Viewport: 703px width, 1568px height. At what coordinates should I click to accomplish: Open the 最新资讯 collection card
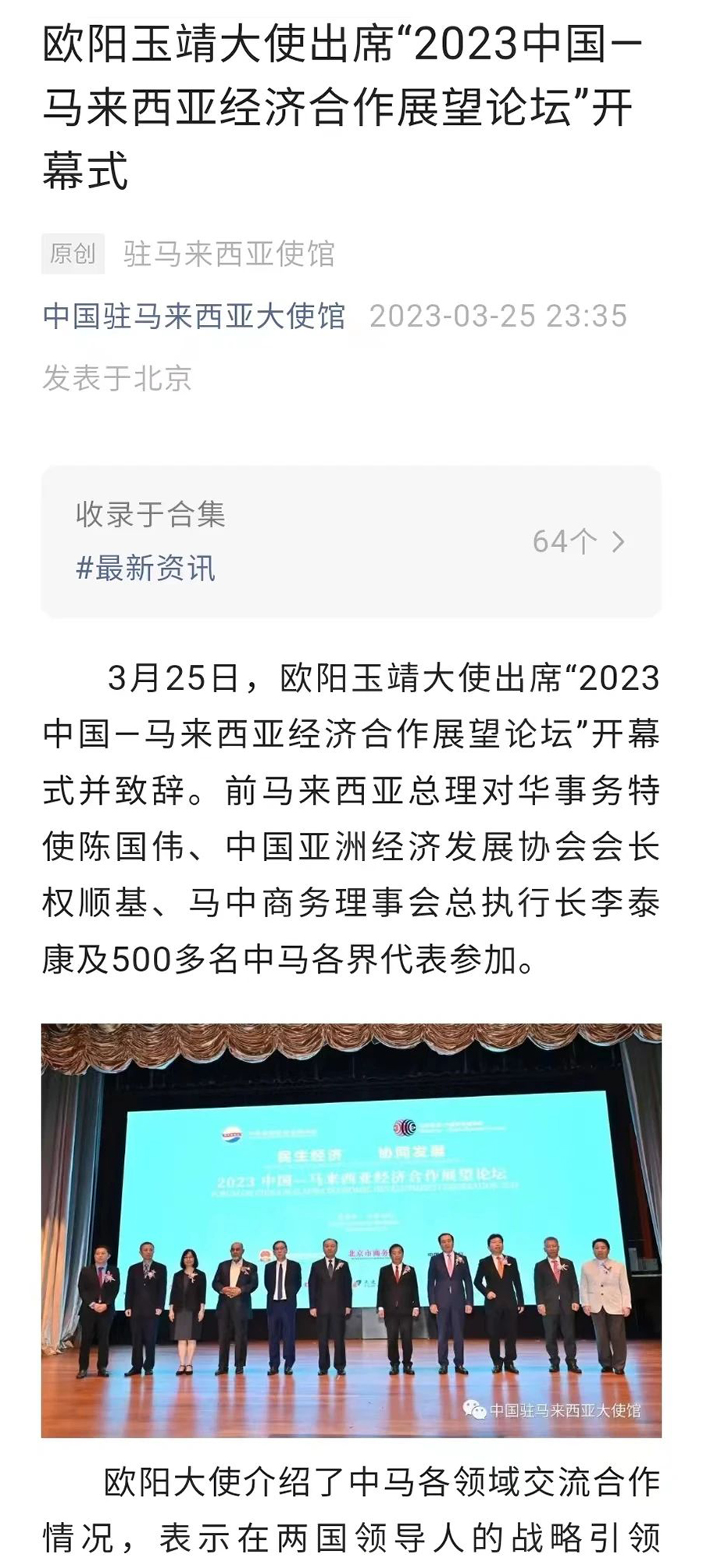pos(351,541)
